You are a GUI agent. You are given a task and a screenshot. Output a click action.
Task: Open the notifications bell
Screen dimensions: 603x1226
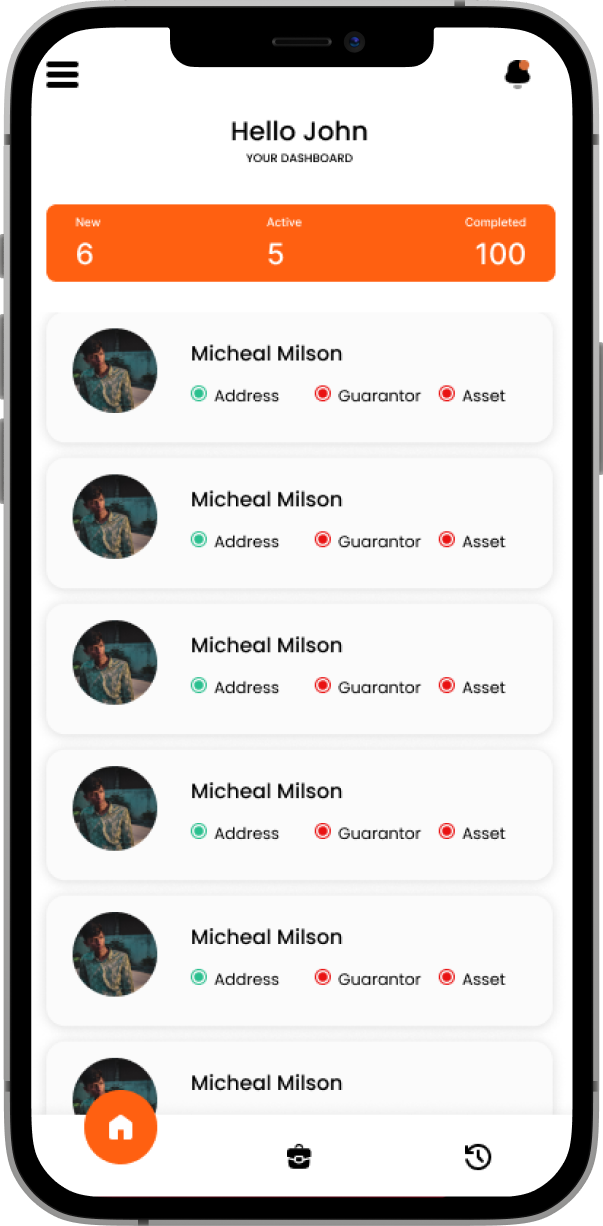[517, 74]
